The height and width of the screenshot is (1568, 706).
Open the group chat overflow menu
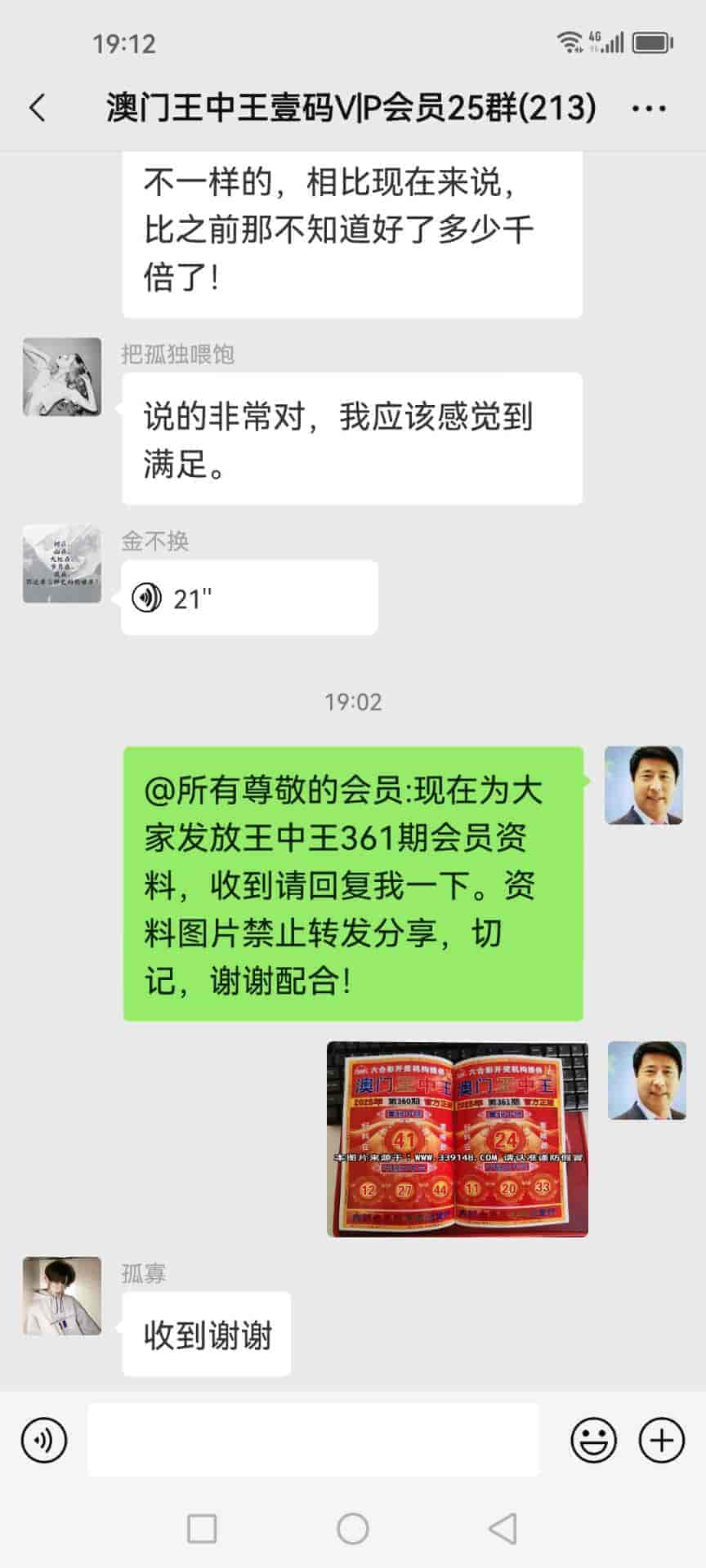649,108
